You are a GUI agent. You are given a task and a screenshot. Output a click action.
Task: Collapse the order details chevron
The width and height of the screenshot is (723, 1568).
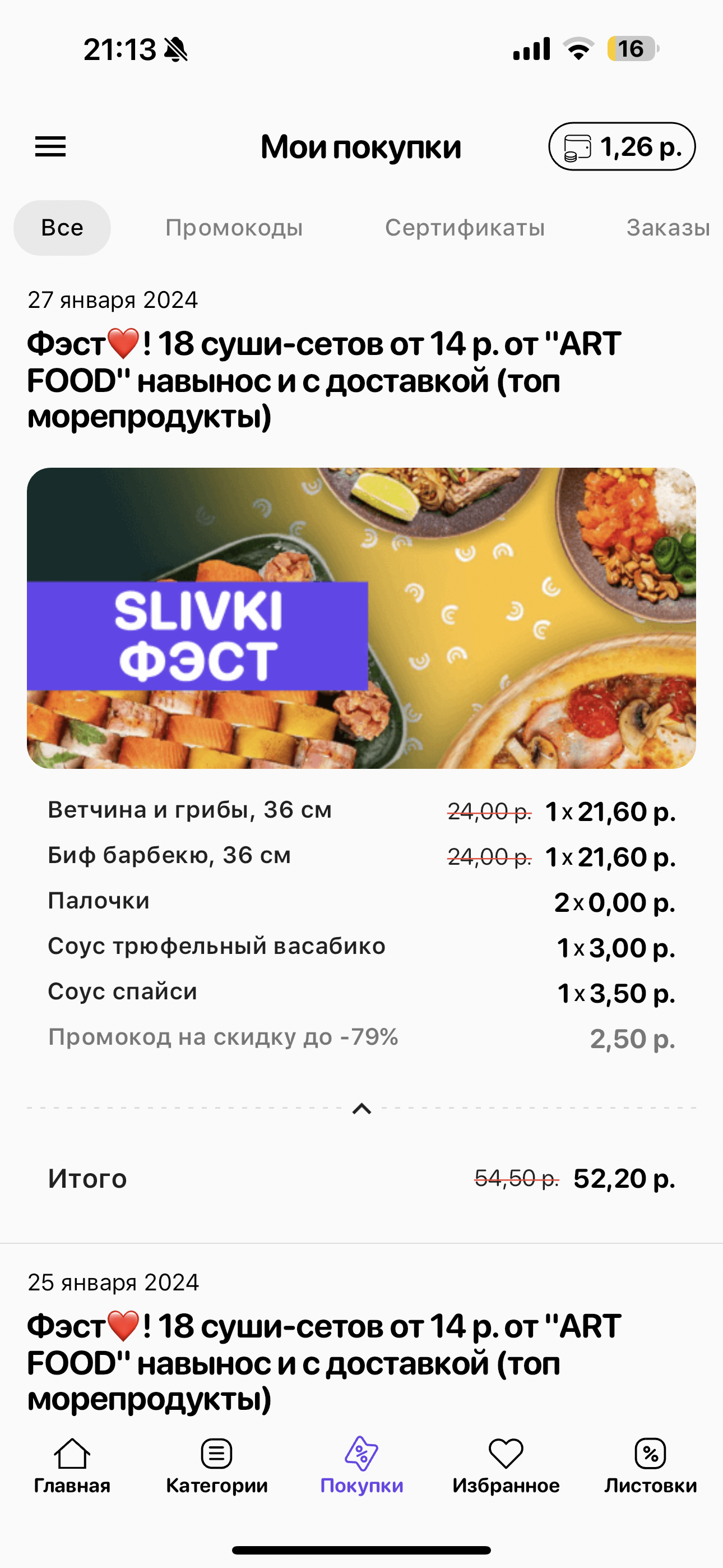361,1109
